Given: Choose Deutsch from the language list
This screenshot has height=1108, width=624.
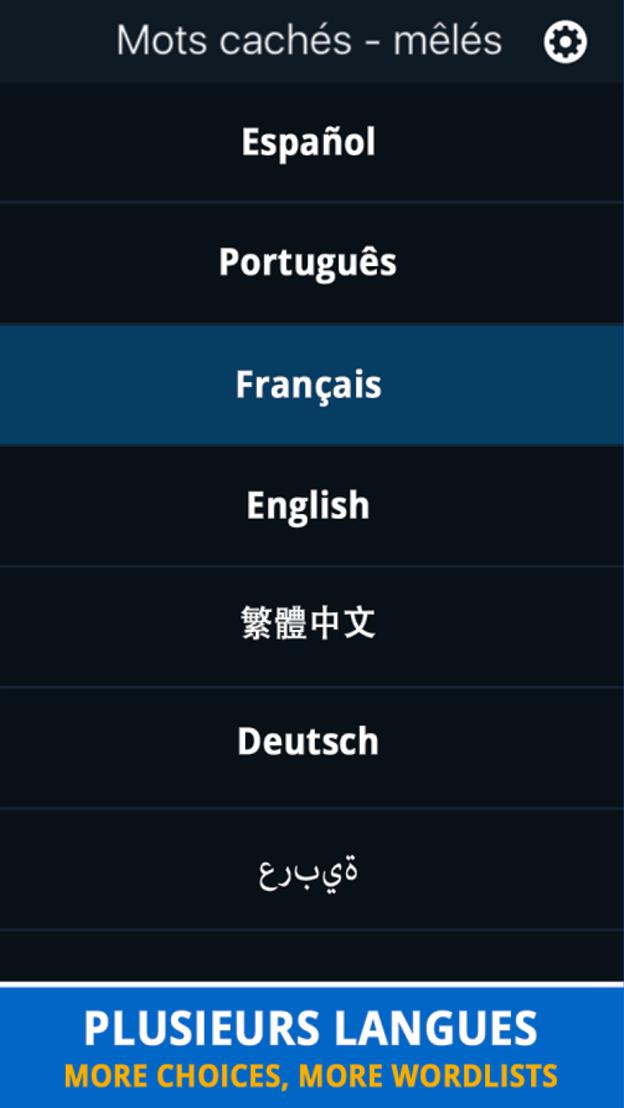Looking at the screenshot, I should [308, 743].
